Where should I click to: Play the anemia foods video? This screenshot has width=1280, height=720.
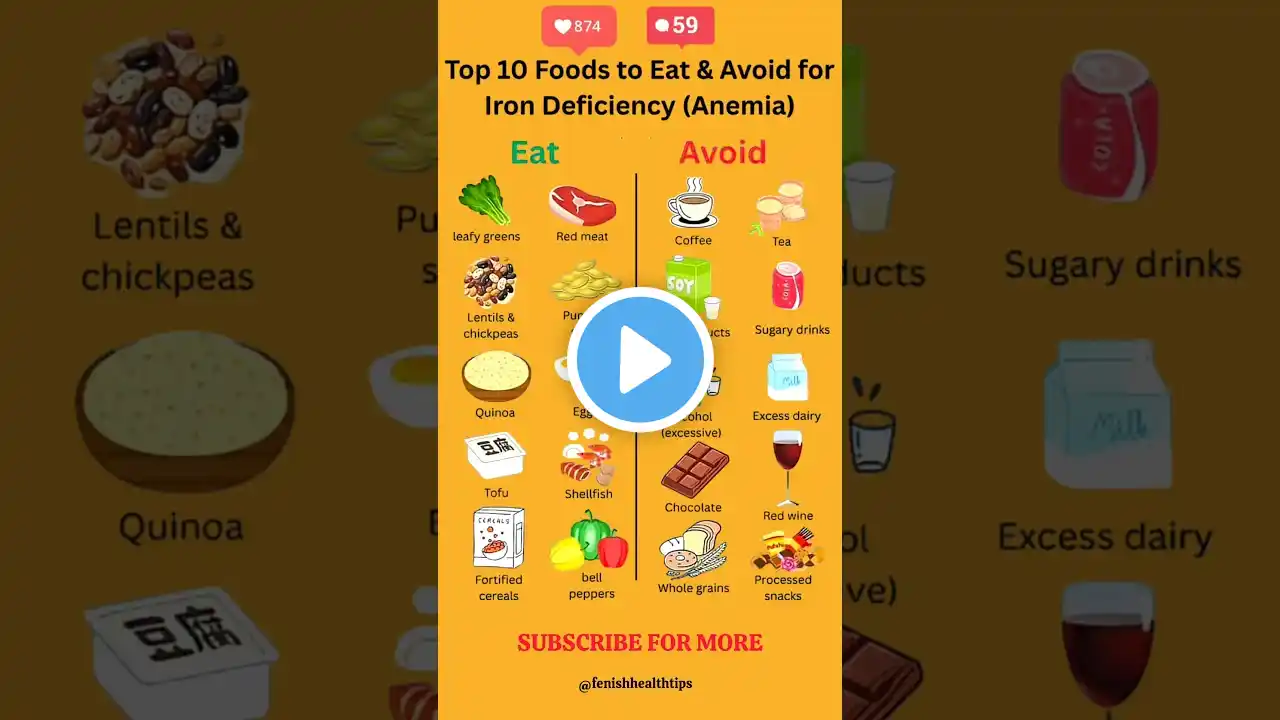click(640, 360)
